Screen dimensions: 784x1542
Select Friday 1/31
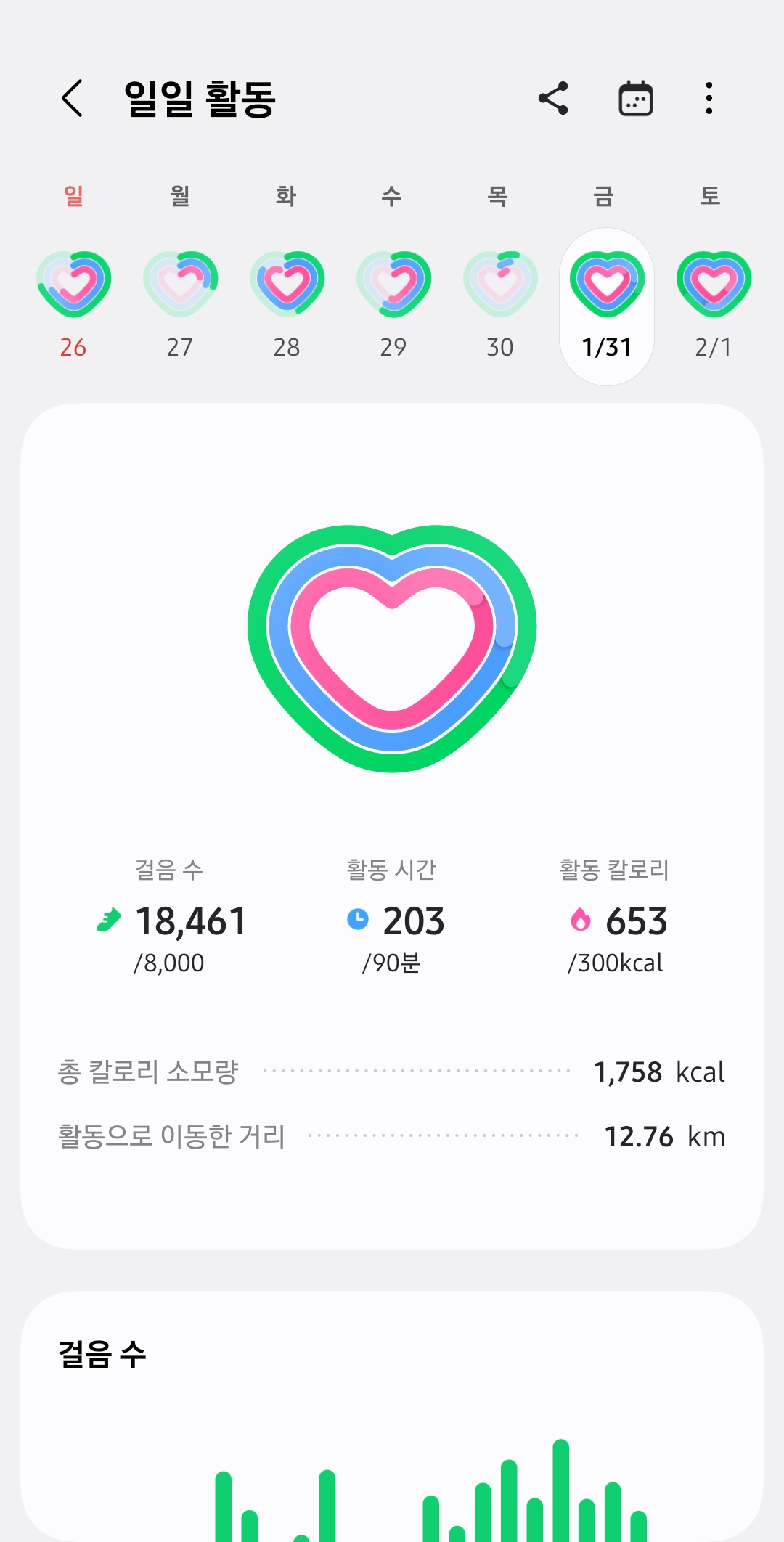(607, 306)
